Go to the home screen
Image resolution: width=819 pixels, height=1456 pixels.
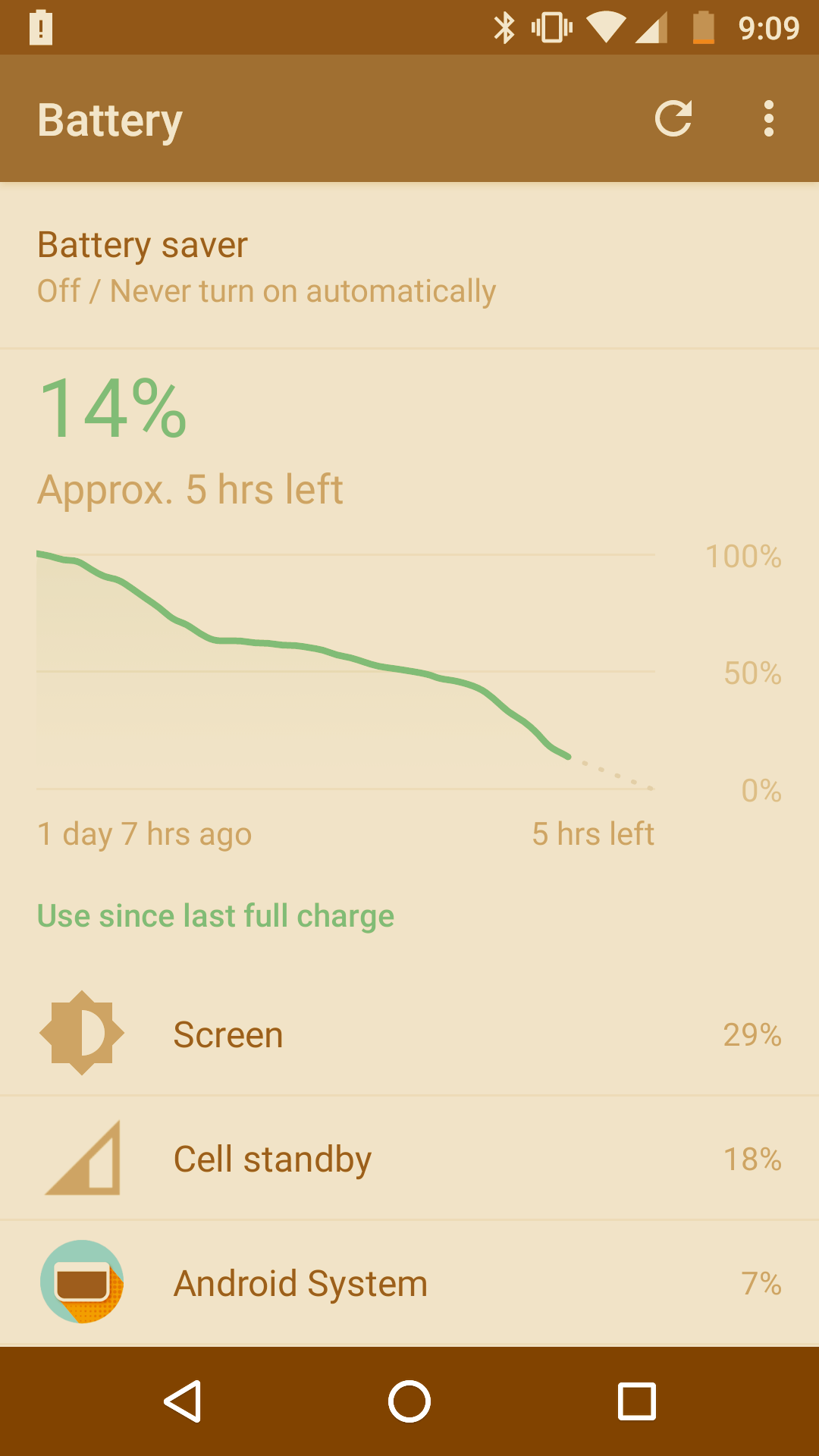409,1401
